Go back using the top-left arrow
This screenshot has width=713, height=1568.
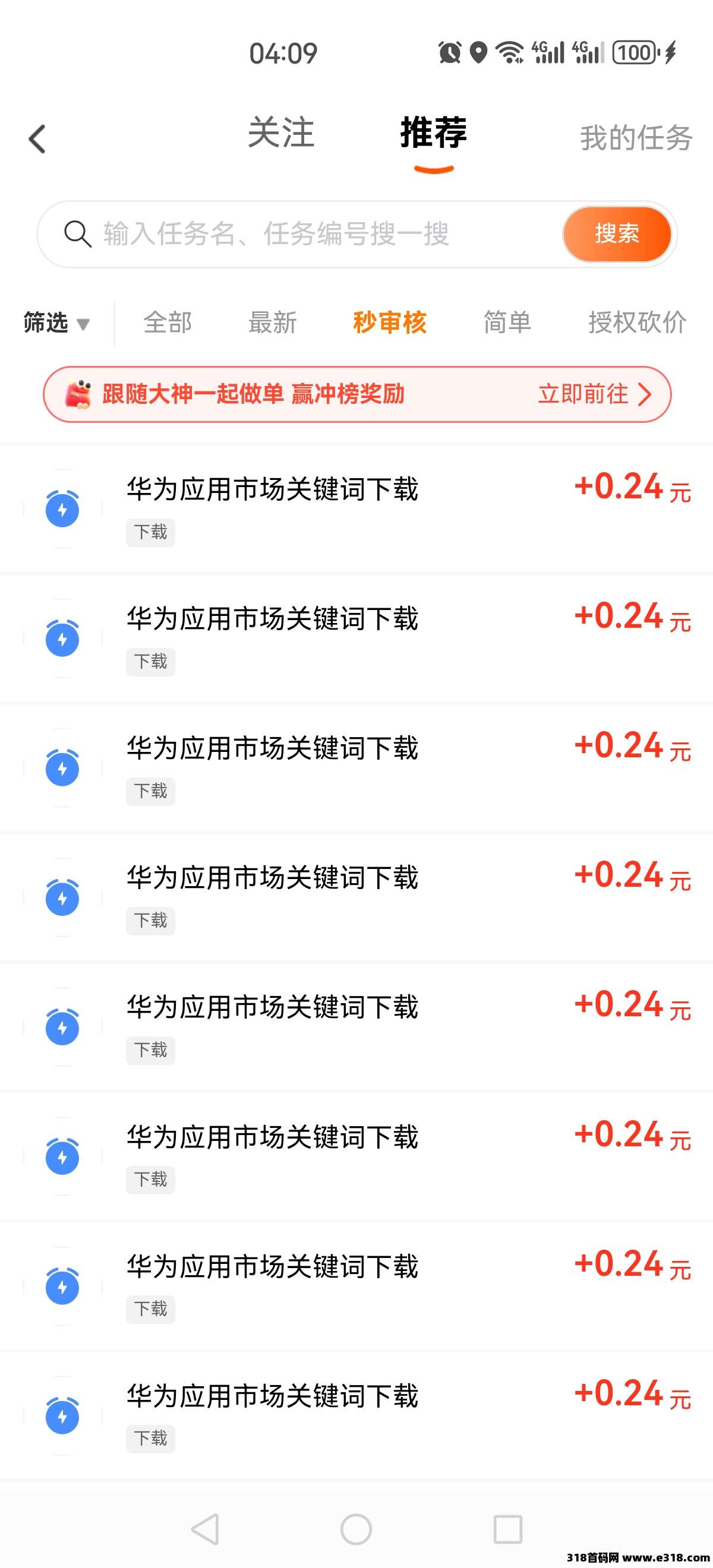37,139
